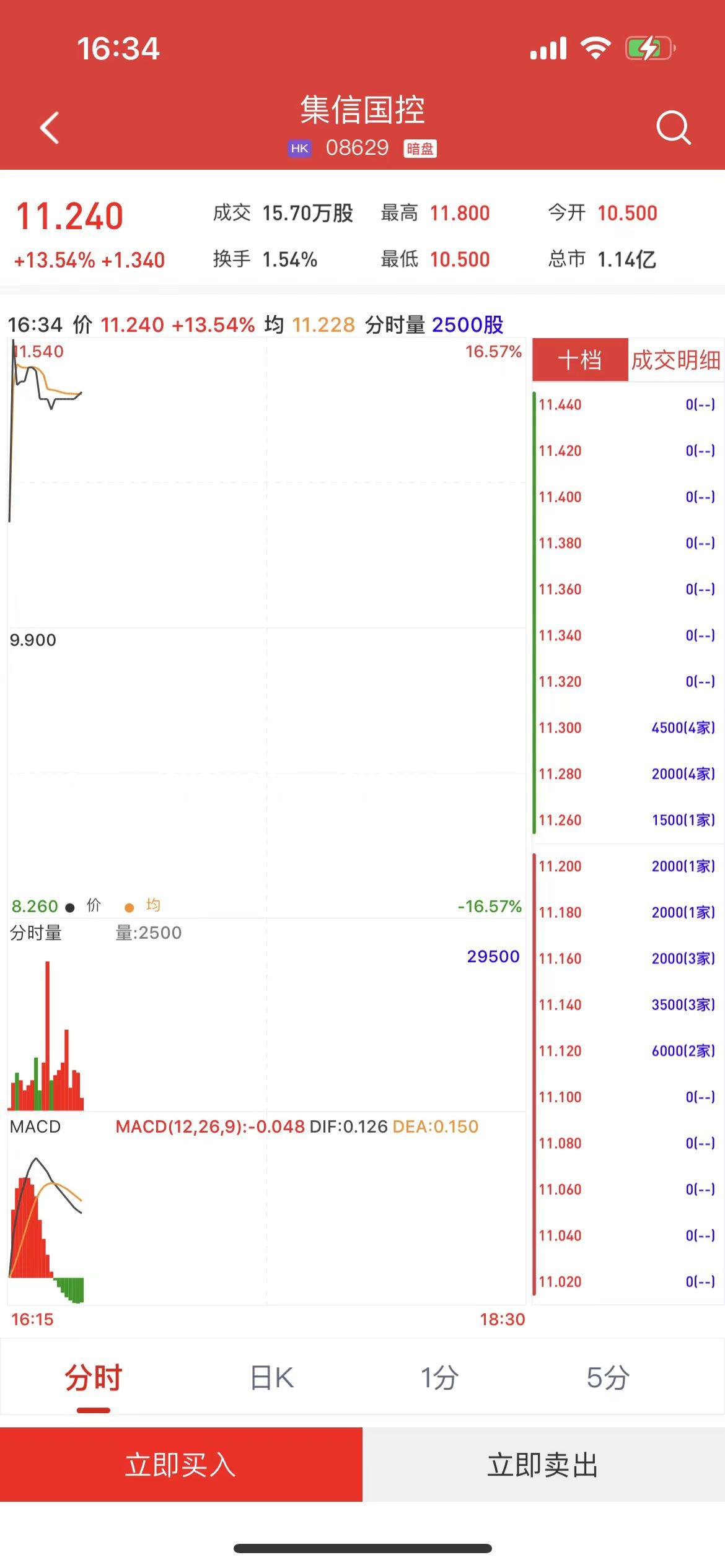This screenshot has height=1568, width=725.
Task: Select the 分时 chart tab
Action: (94, 1378)
